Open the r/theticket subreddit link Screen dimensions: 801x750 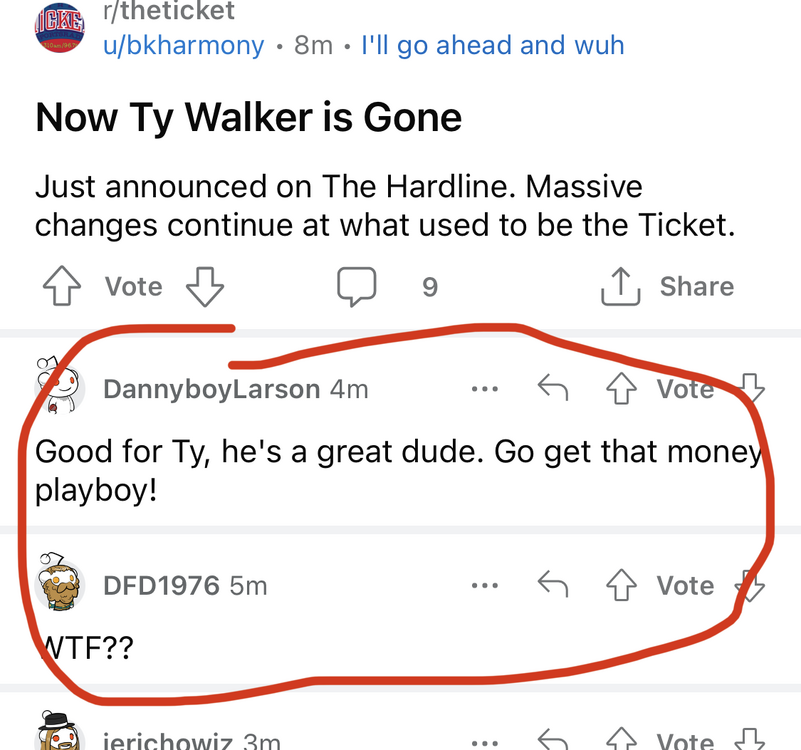tap(168, 11)
